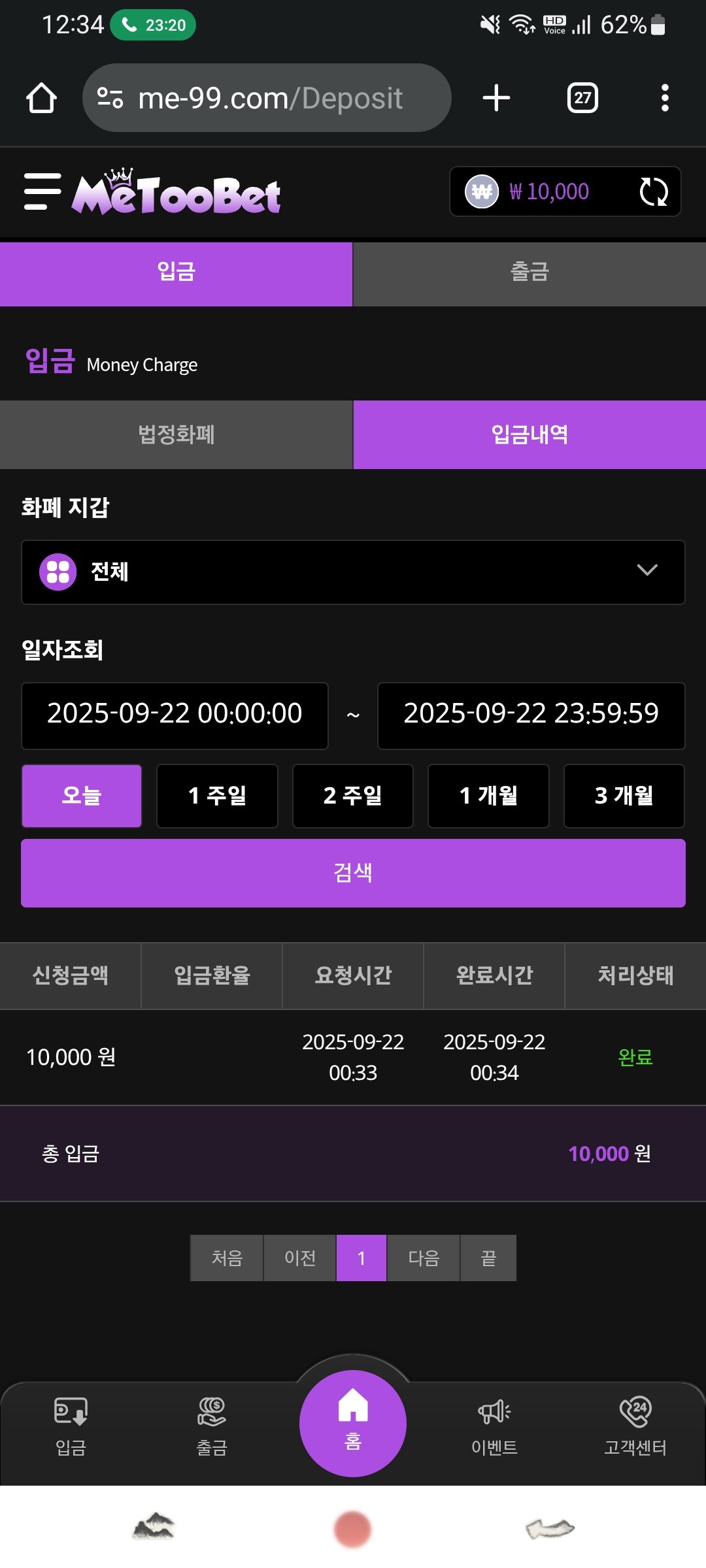The width and height of the screenshot is (706, 1568).
Task: Refresh the ₩10,000 balance
Action: pos(653,191)
